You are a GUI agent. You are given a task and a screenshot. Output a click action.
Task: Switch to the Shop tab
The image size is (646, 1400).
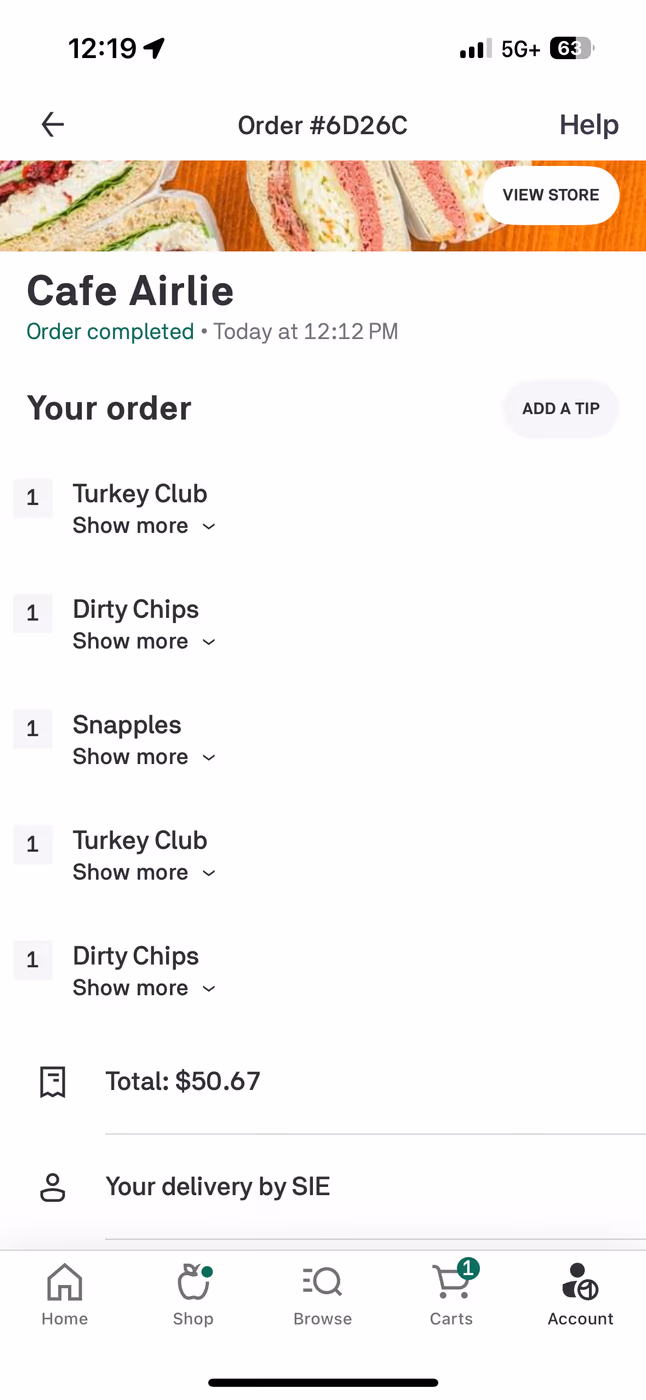pos(193,1295)
